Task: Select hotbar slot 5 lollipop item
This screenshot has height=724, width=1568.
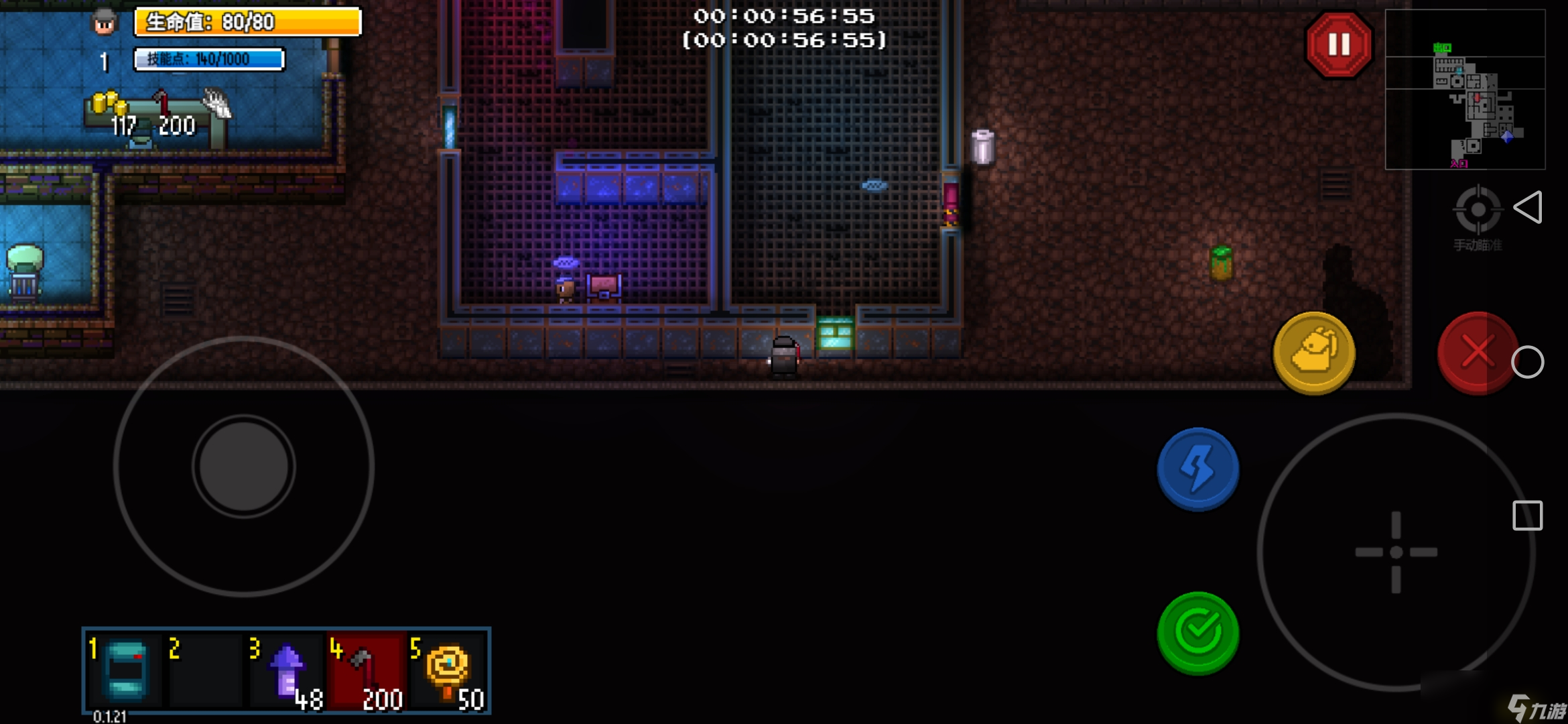Action: pos(448,670)
